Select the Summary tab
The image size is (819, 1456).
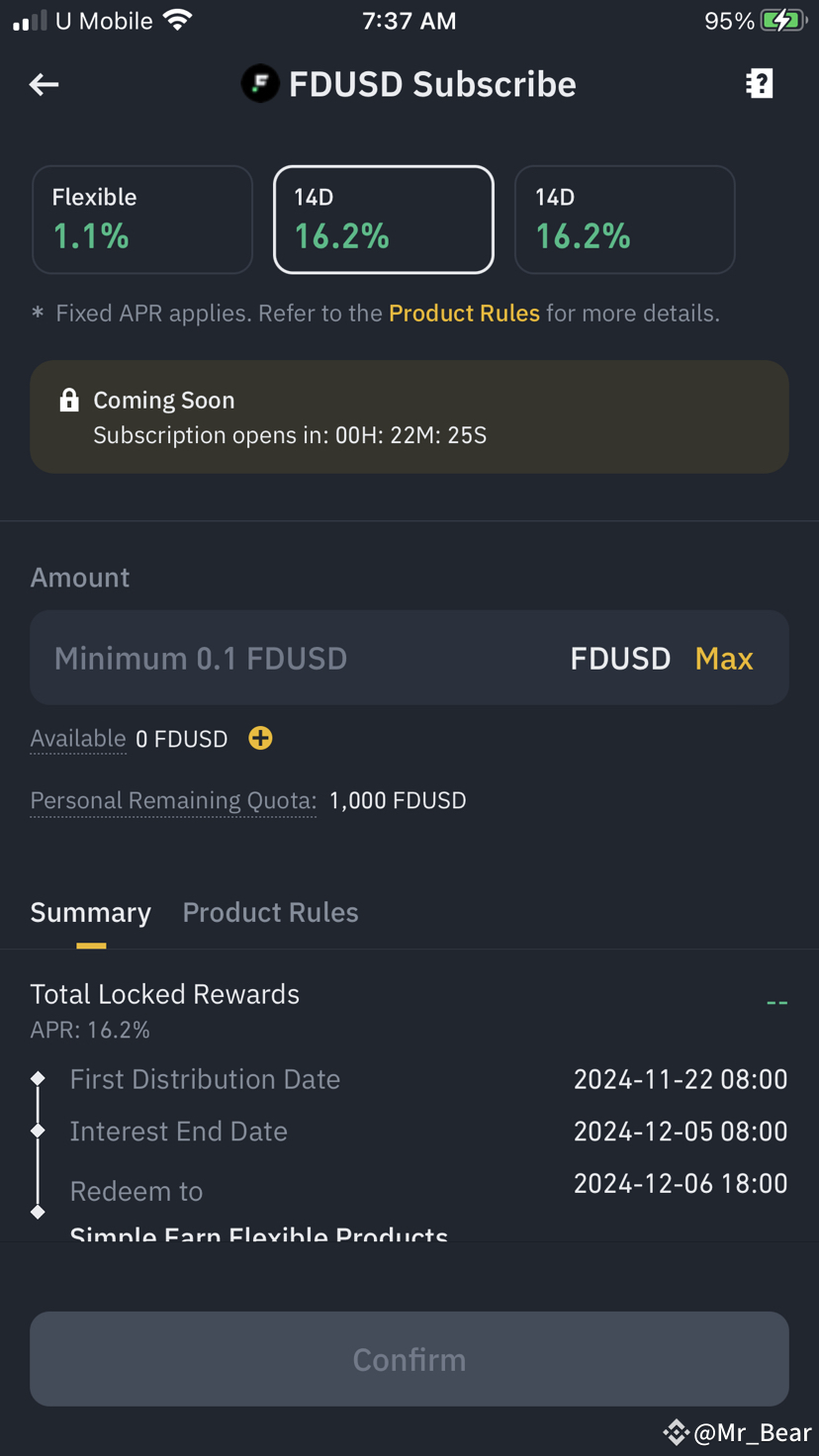91,912
